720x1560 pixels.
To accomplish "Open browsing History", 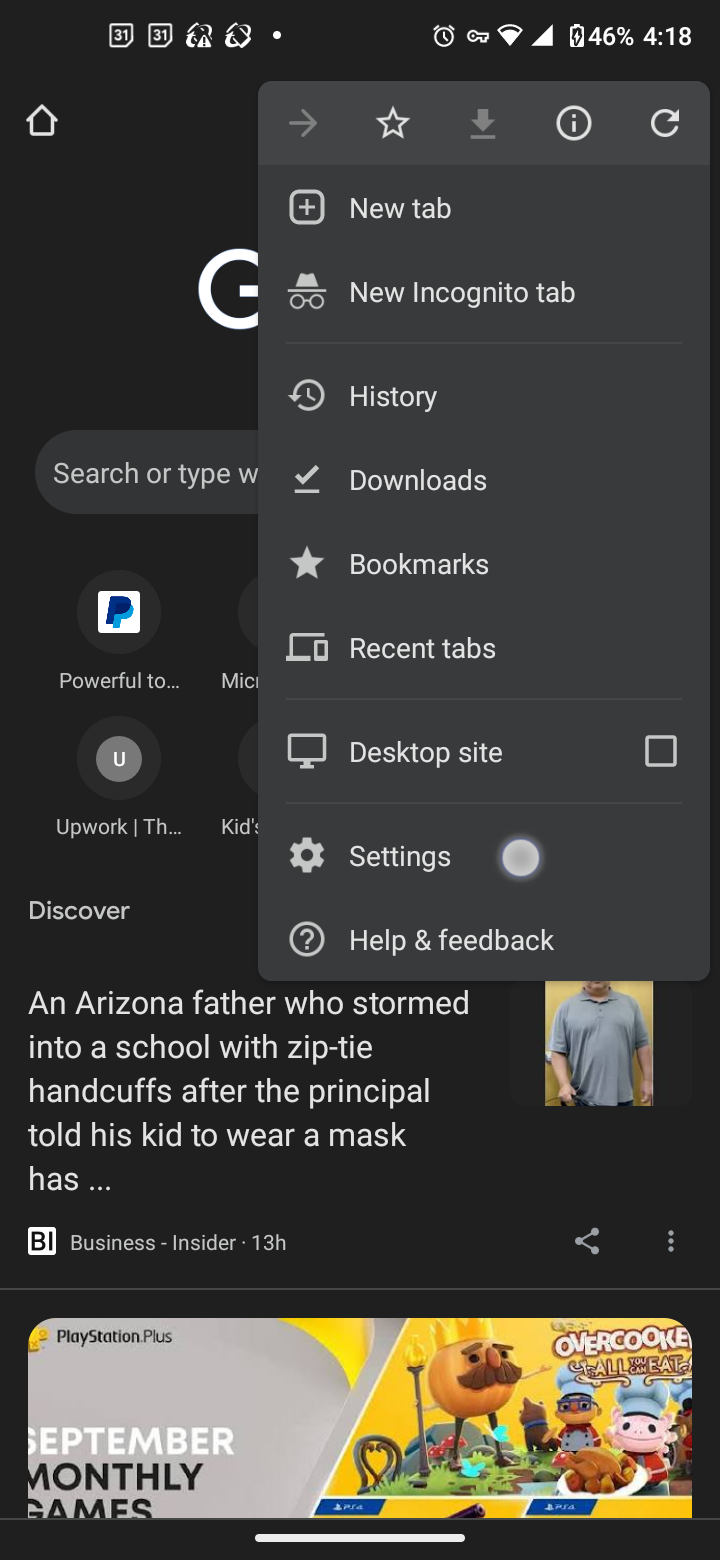I will [392, 396].
